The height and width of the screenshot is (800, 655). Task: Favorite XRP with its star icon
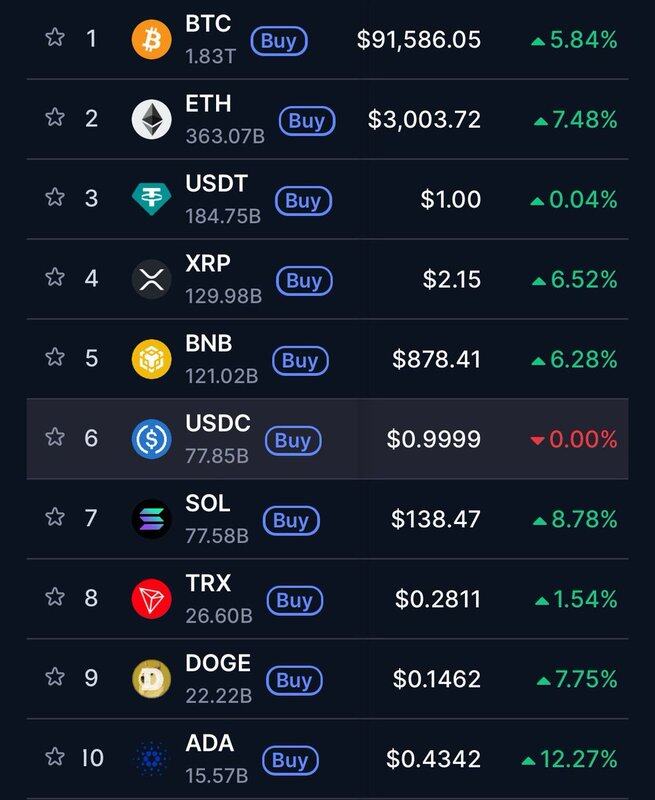tap(55, 278)
